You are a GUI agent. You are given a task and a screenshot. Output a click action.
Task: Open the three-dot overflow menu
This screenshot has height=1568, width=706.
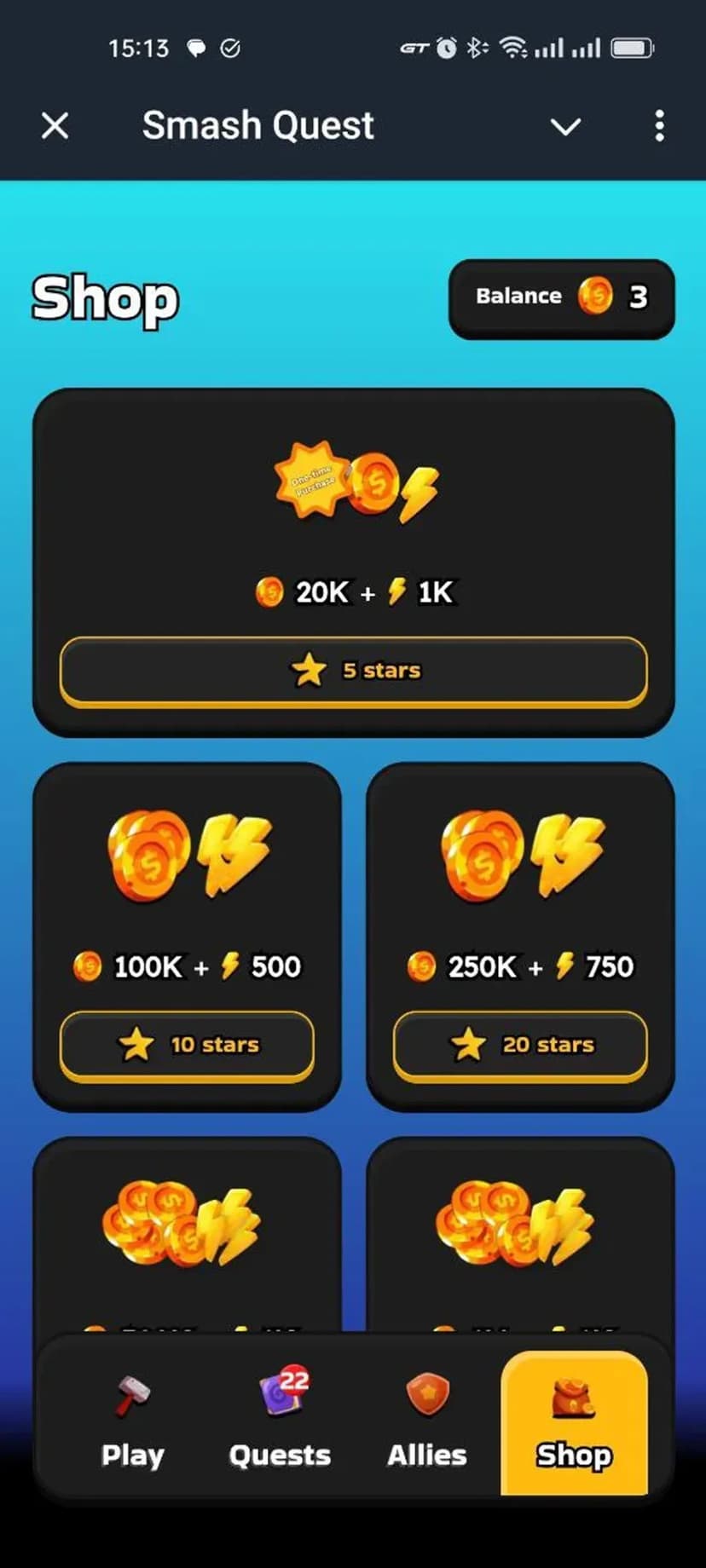[x=659, y=126]
